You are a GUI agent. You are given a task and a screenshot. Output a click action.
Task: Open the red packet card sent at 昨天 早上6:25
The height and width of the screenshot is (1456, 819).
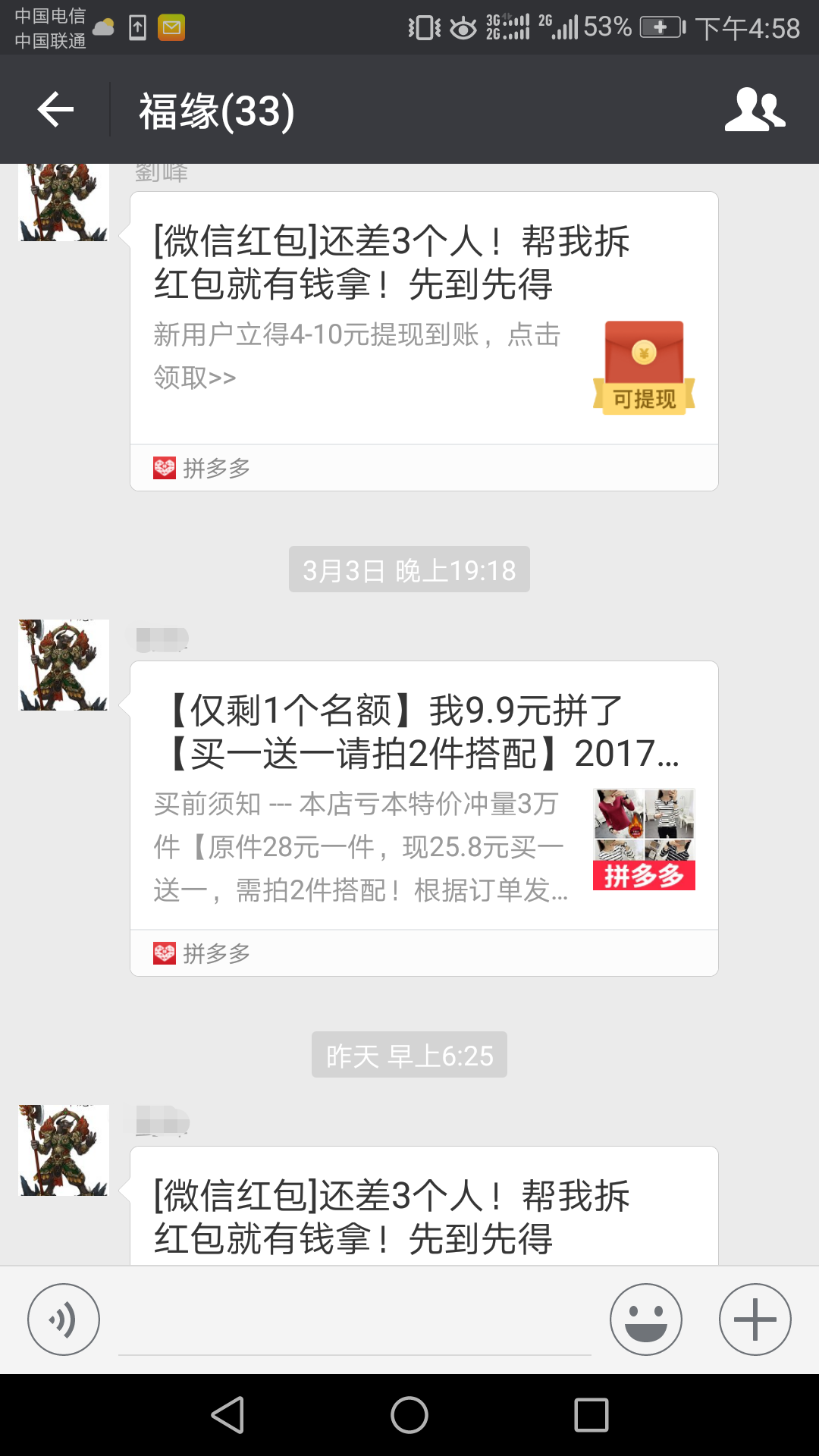click(424, 1210)
